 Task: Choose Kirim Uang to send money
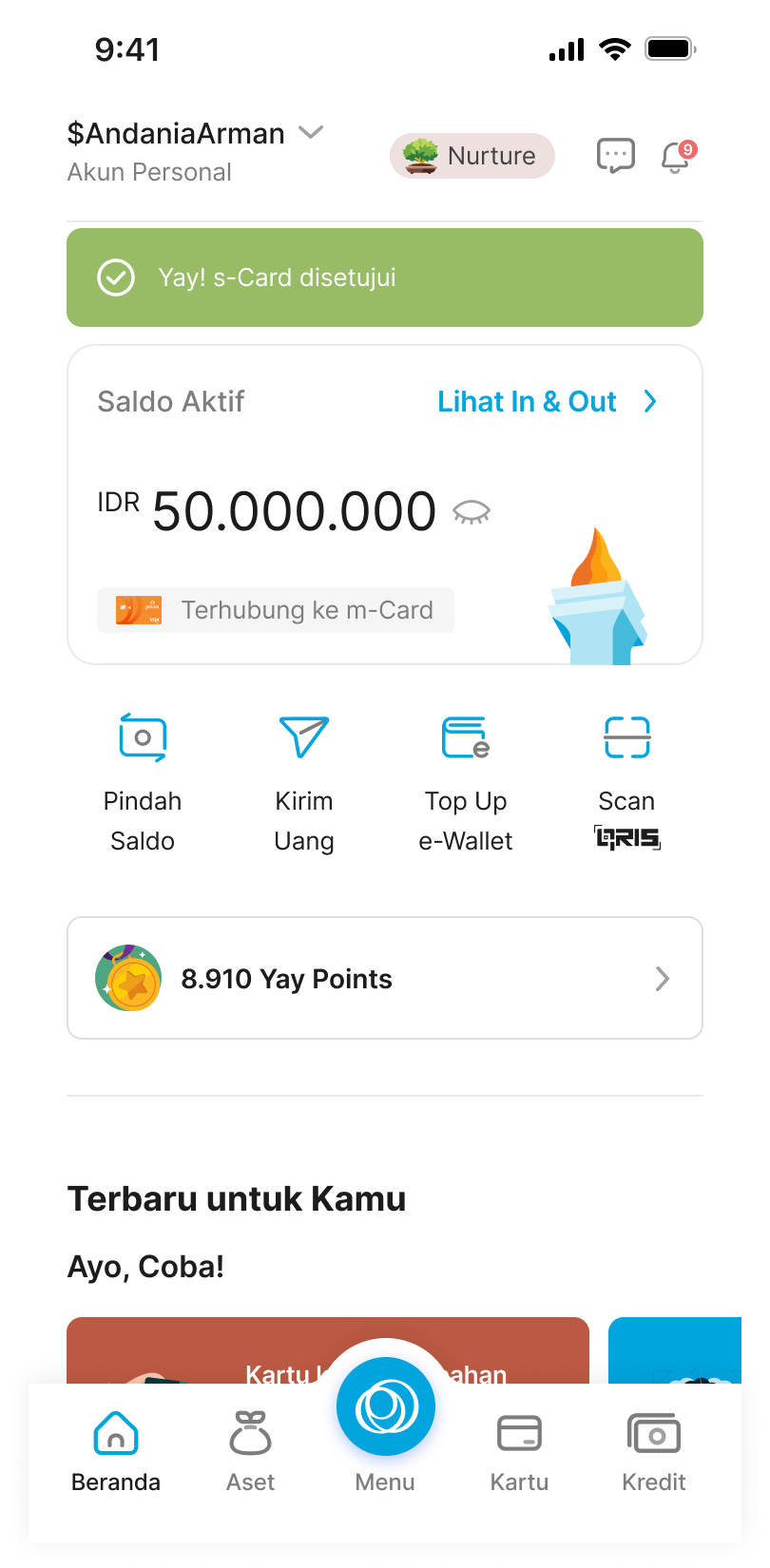pyautogui.click(x=304, y=779)
